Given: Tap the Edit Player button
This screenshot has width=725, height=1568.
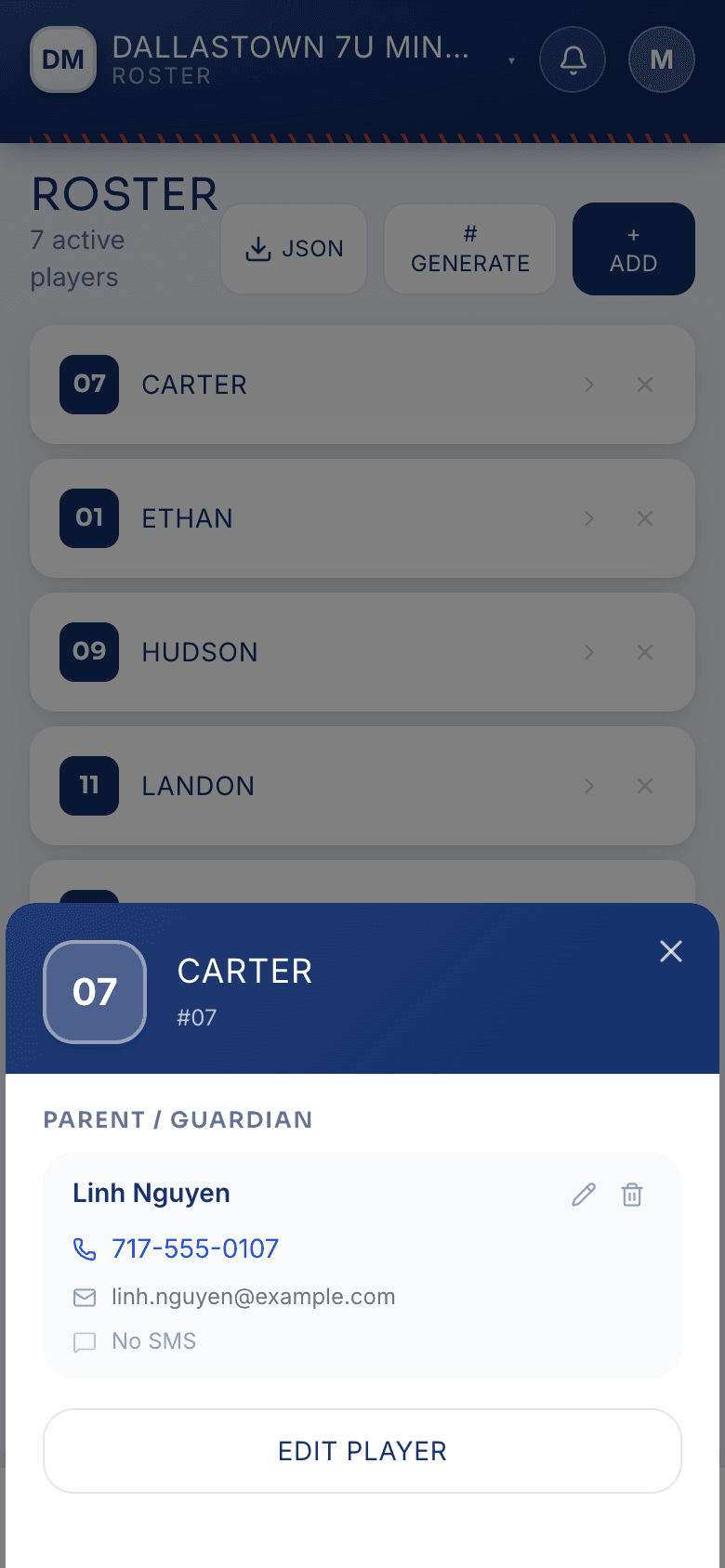Looking at the screenshot, I should pos(362,1451).
